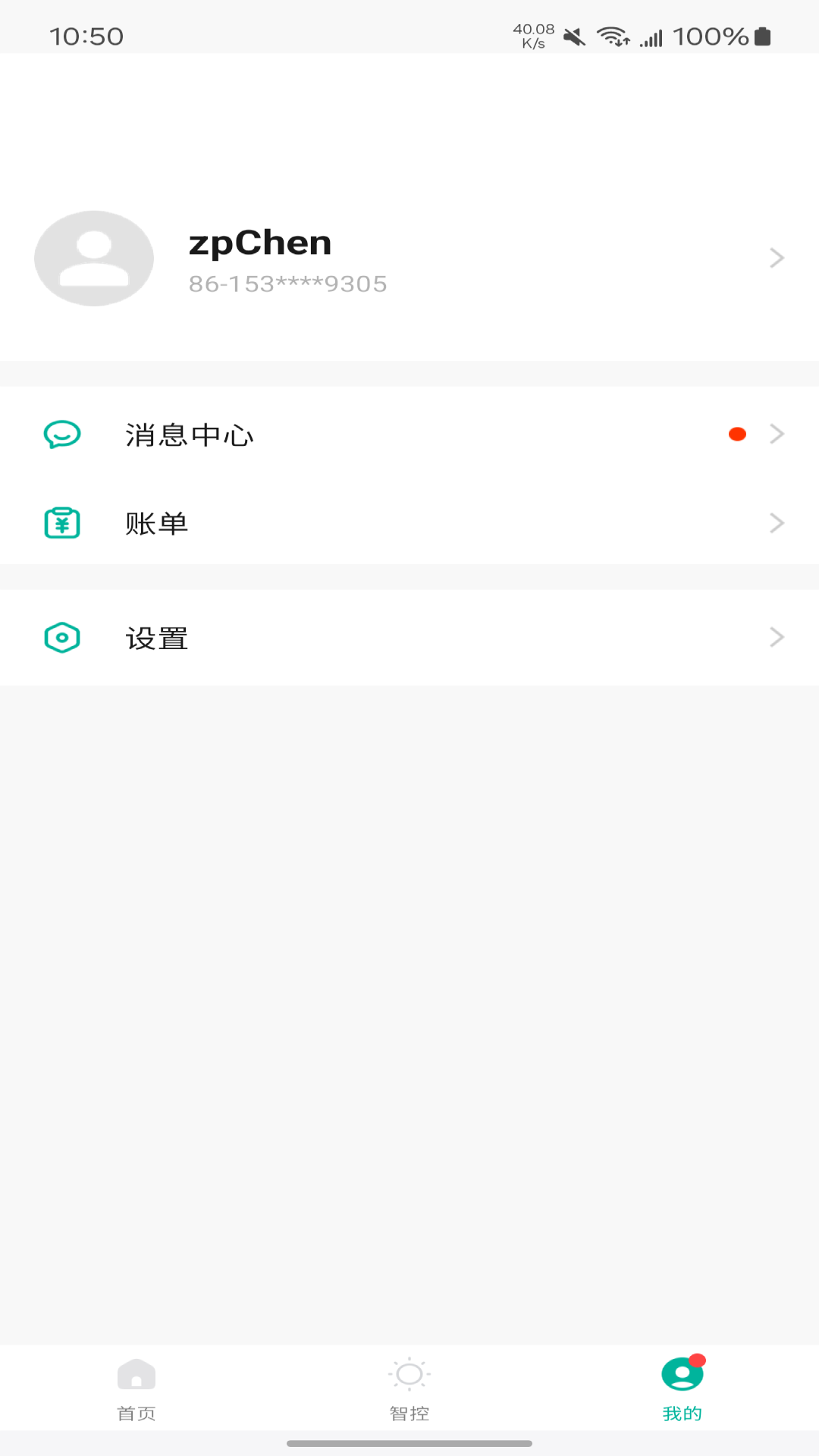The height and width of the screenshot is (1456, 819).
Task: Tap the battery level indicator
Action: click(x=760, y=36)
